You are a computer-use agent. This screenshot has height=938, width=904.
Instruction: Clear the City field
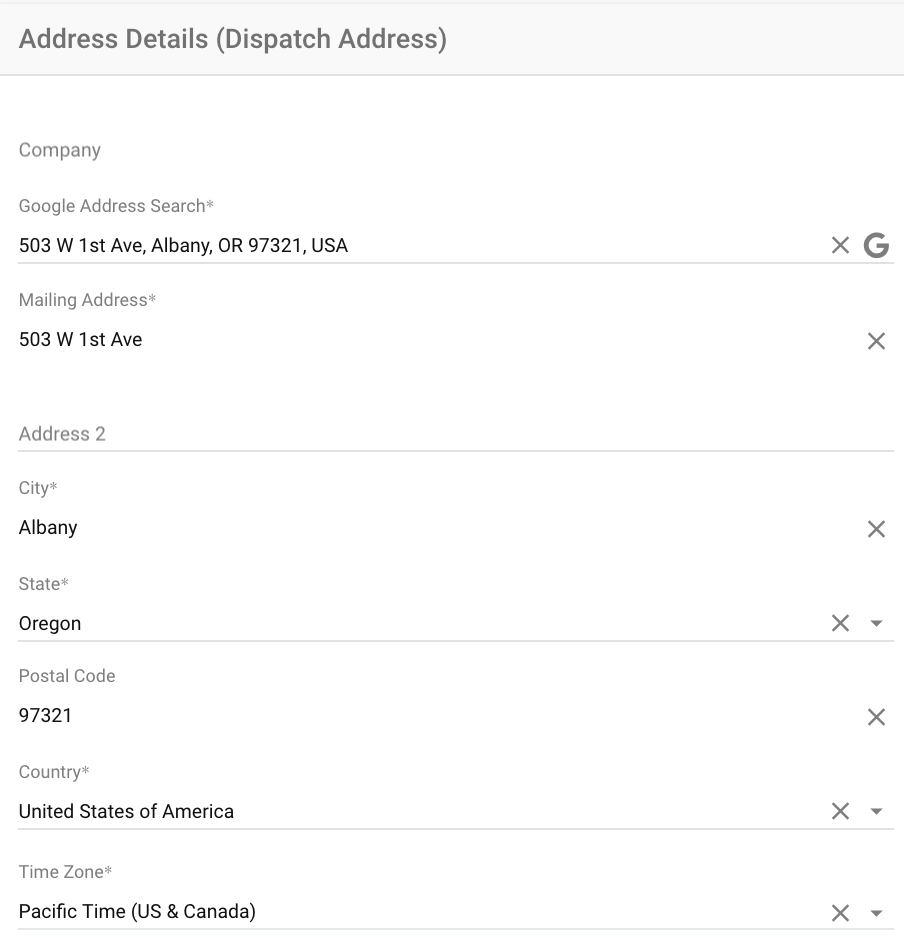tap(876, 529)
